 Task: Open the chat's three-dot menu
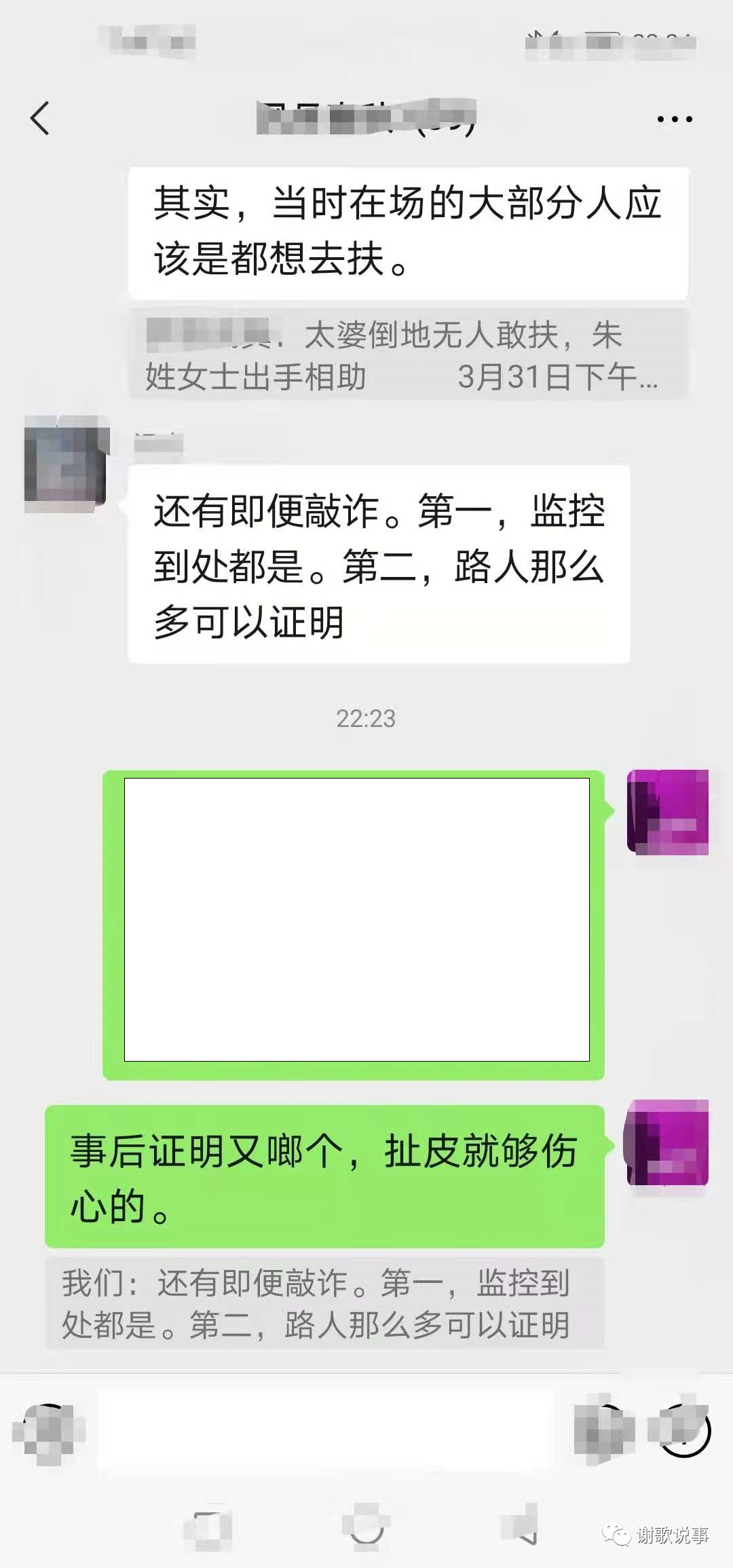(x=675, y=119)
